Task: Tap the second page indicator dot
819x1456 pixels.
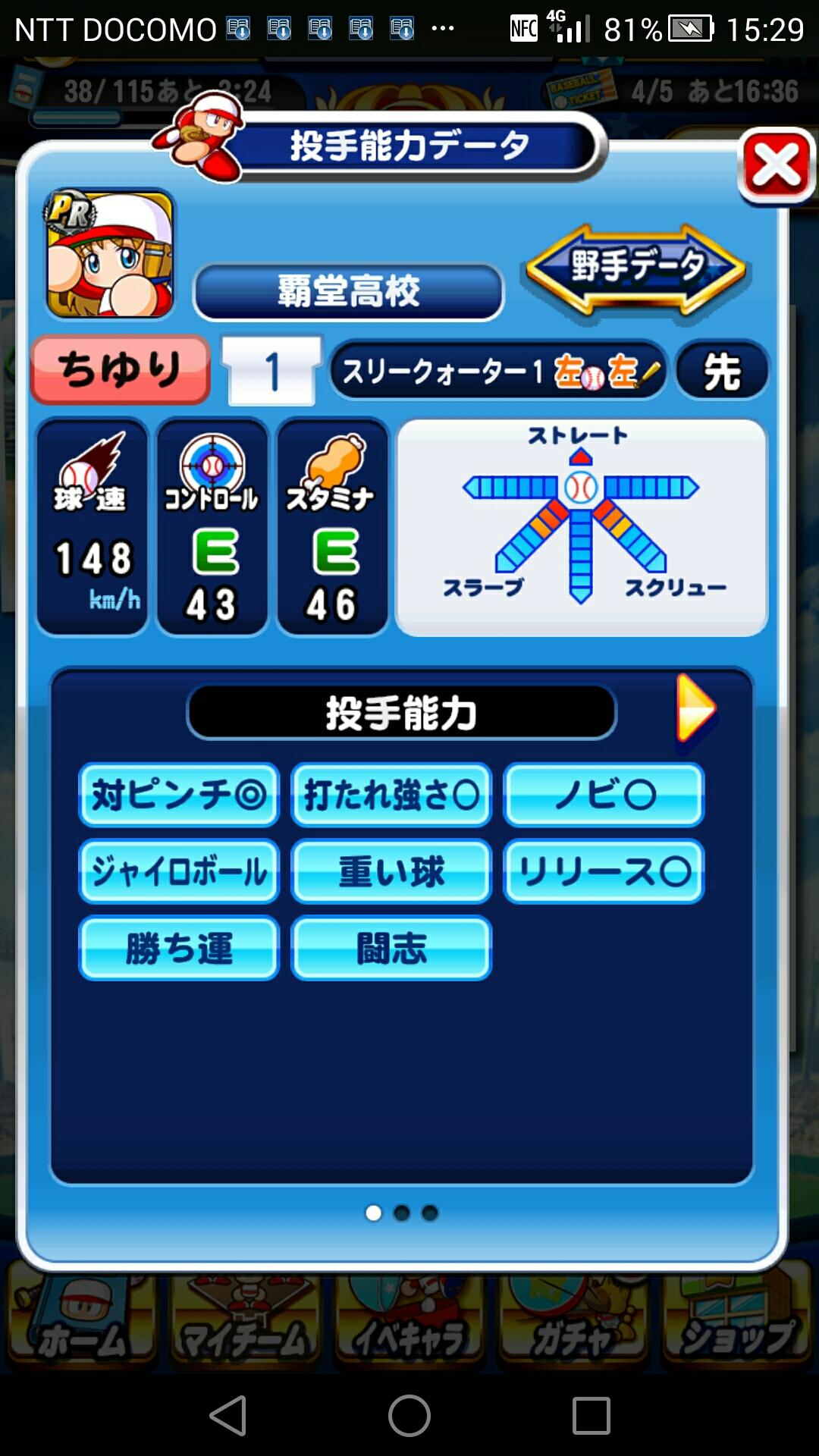Action: point(402,1213)
